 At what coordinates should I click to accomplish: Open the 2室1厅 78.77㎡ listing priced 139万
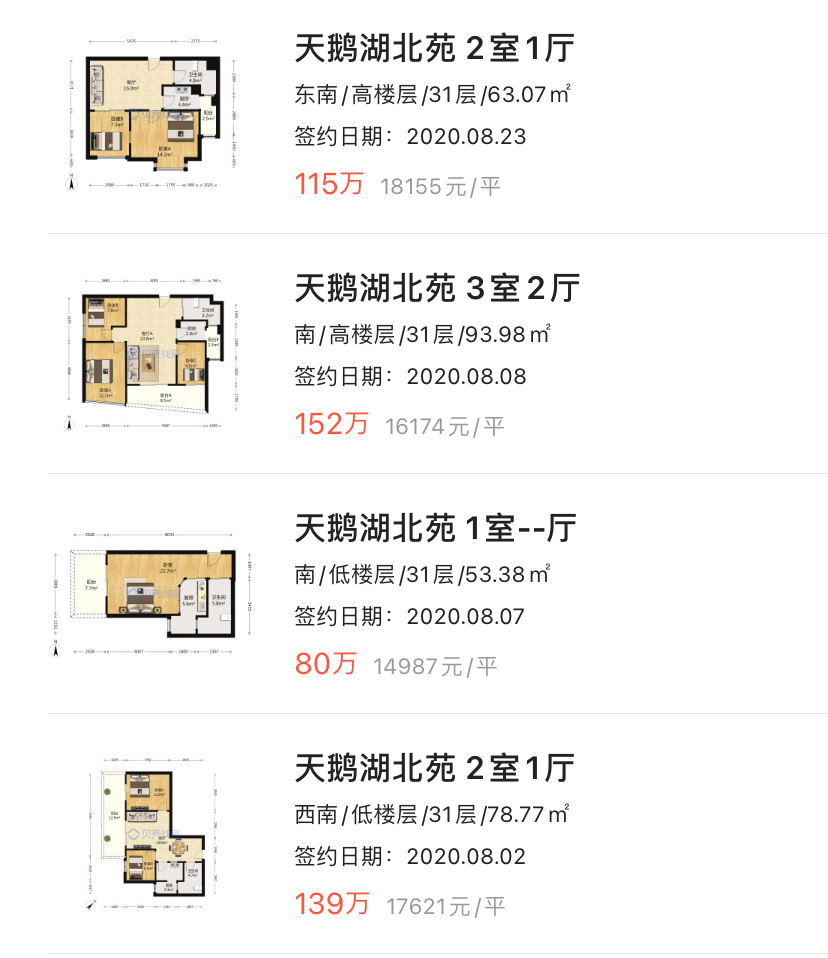point(435,769)
